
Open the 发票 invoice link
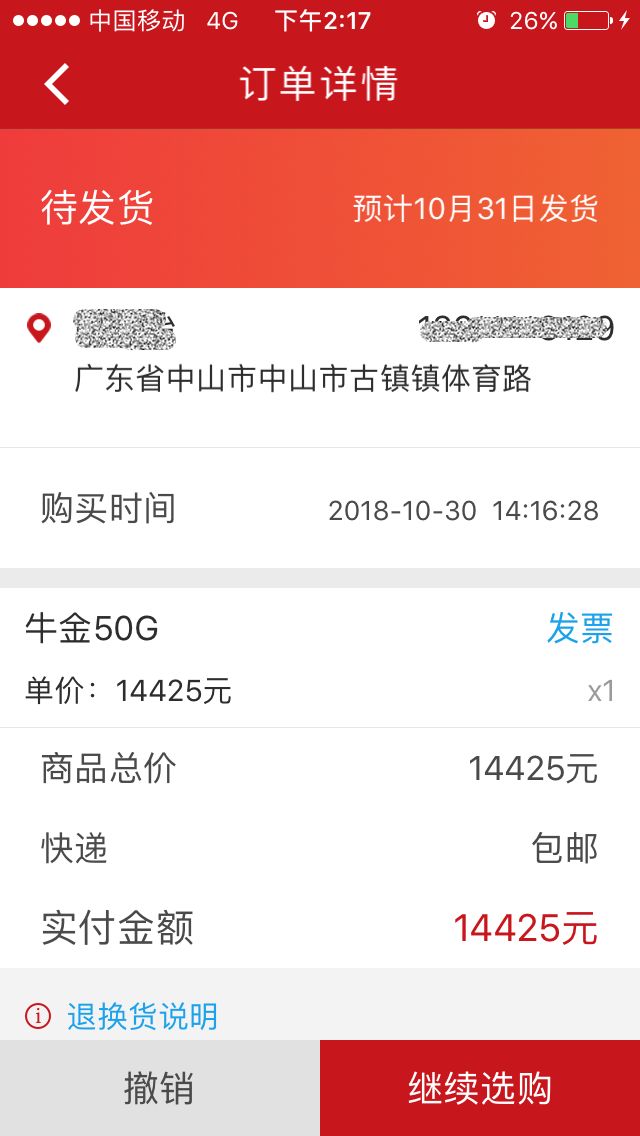[579, 627]
